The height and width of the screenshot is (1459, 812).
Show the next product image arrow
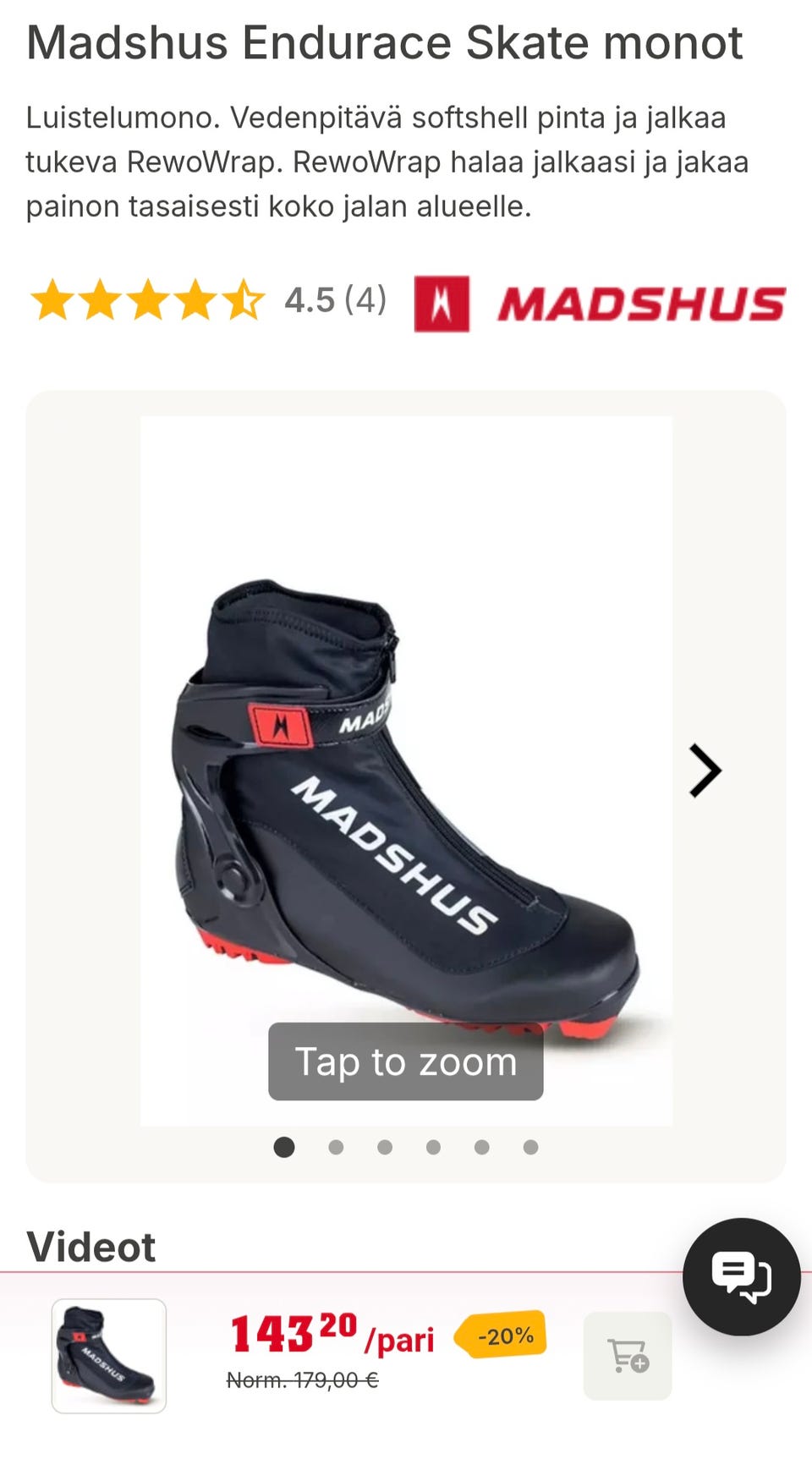coord(705,771)
